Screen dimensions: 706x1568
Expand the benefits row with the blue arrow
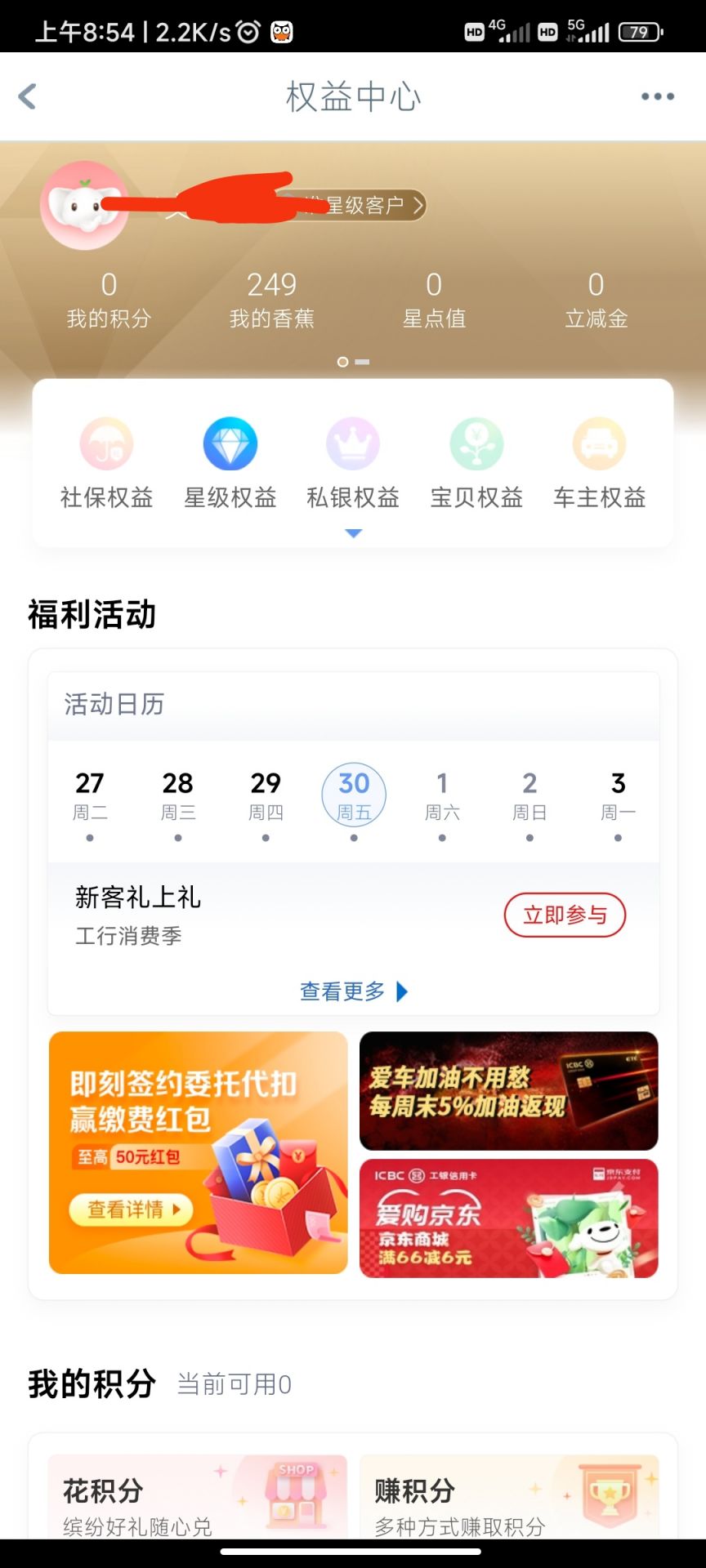[x=353, y=533]
